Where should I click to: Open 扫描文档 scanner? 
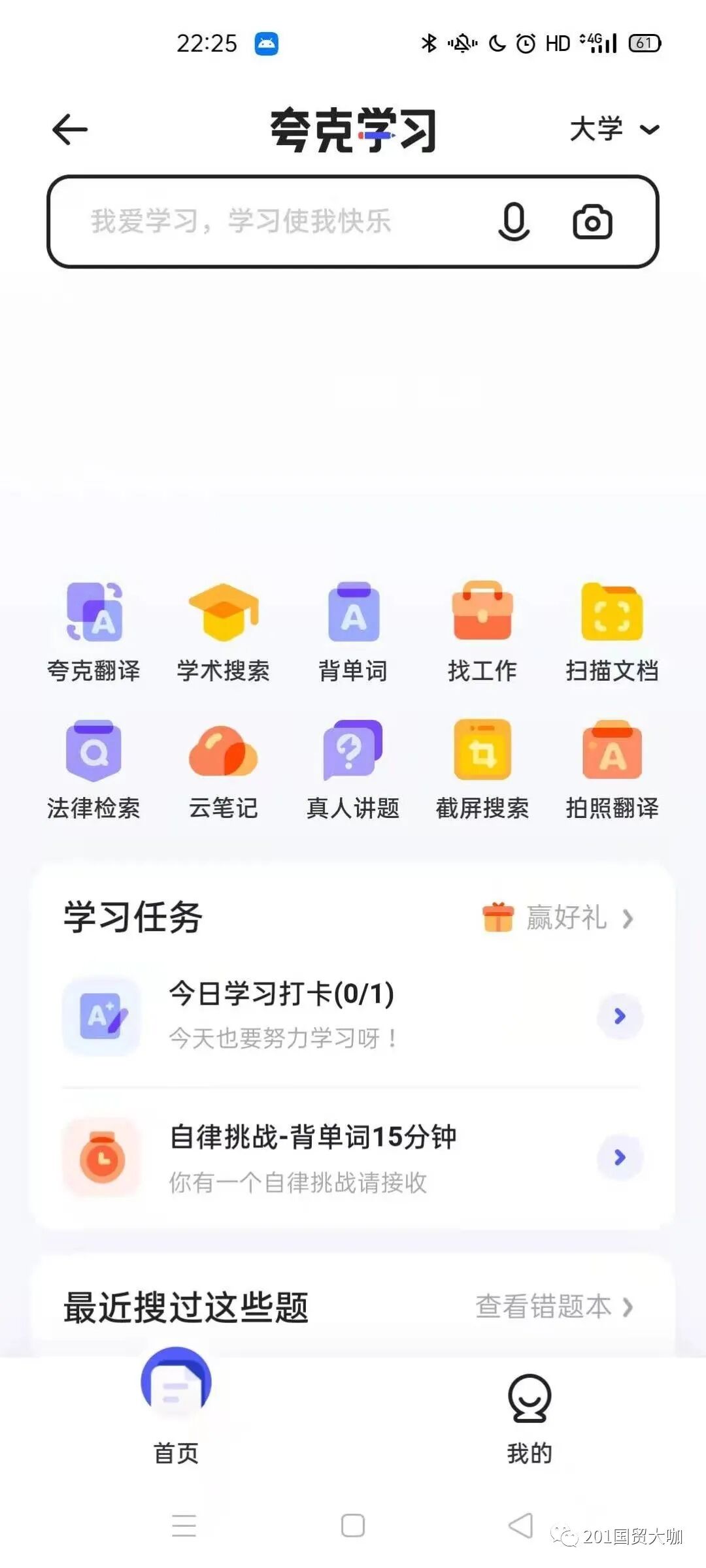(612, 631)
